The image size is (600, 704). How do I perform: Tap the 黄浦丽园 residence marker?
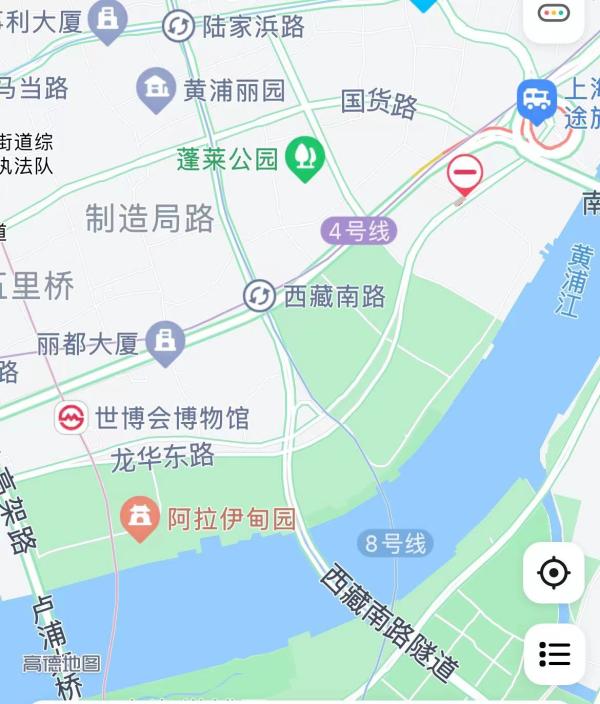tap(155, 90)
